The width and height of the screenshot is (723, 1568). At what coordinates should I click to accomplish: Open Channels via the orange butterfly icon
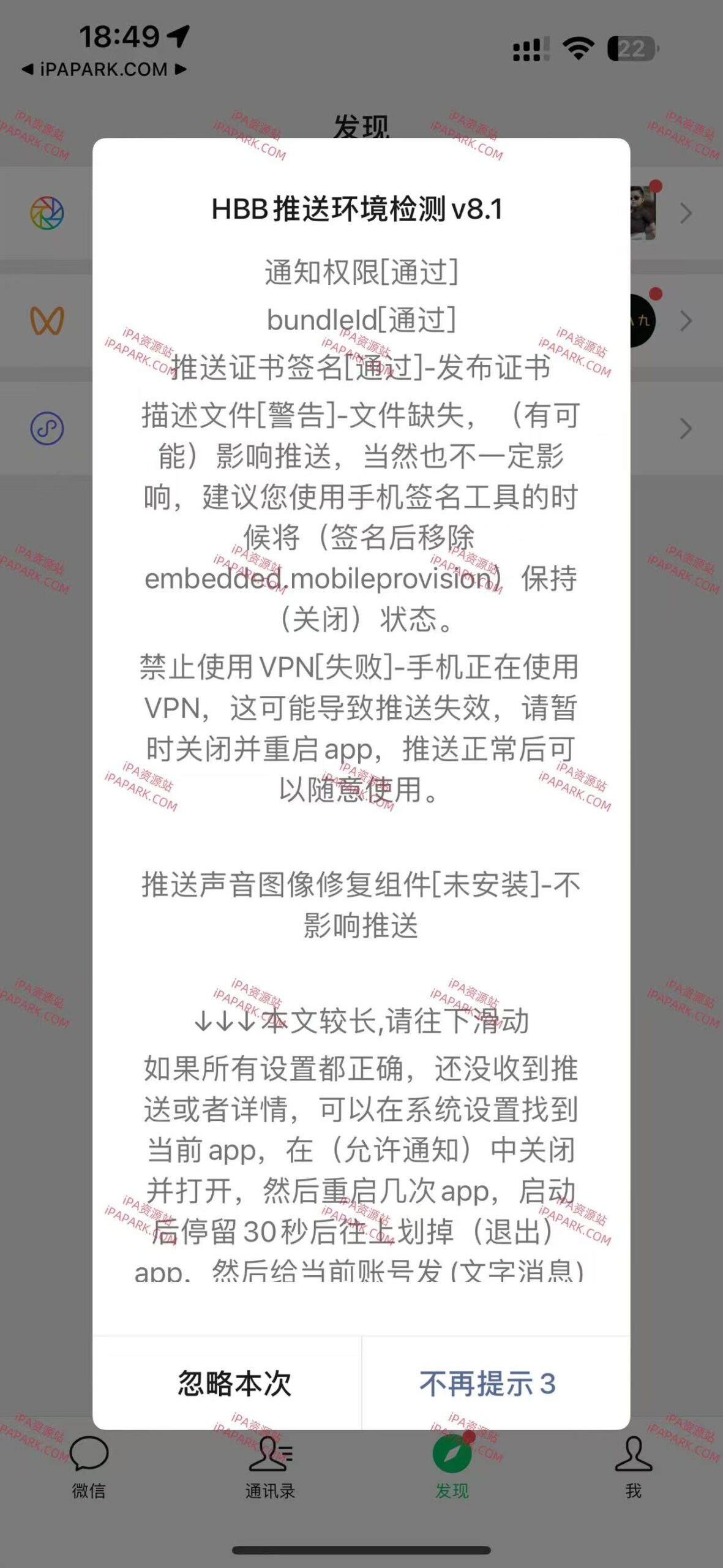[48, 318]
